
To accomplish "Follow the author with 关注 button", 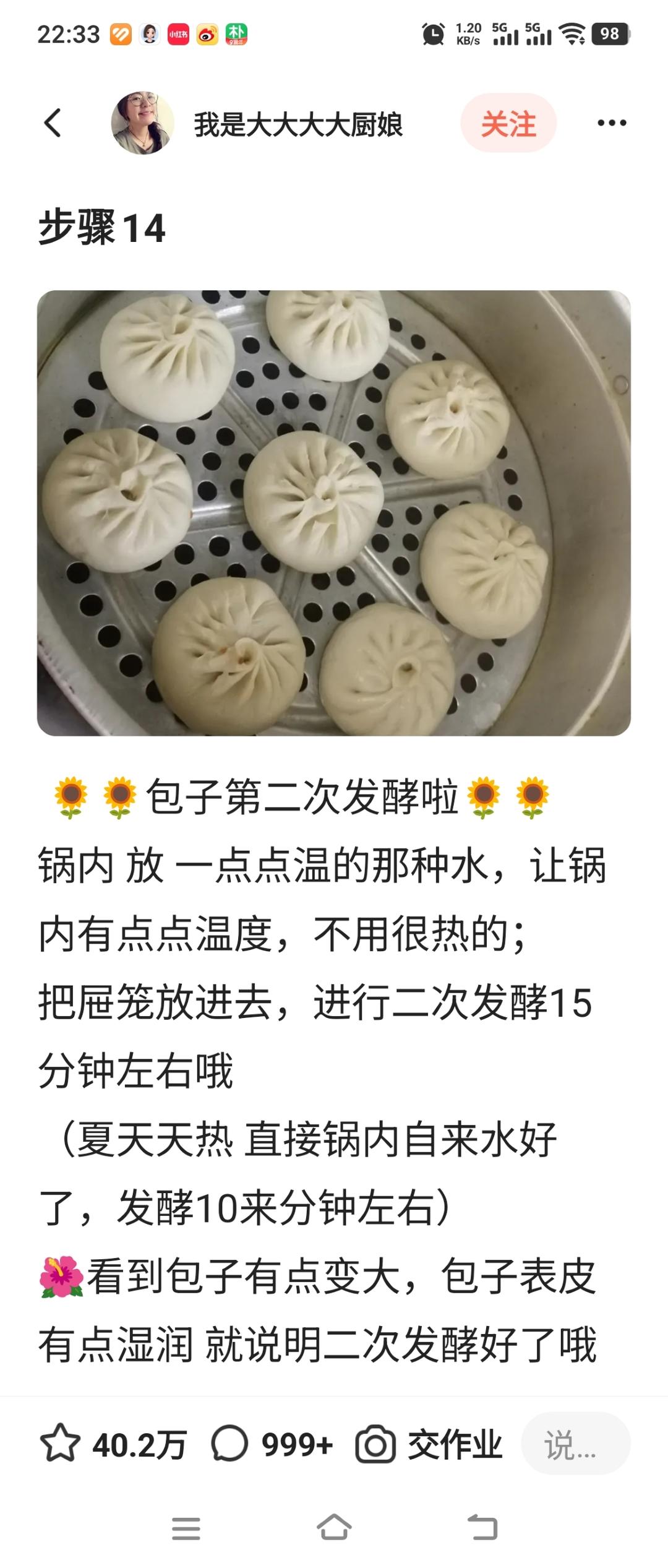I will point(508,123).
